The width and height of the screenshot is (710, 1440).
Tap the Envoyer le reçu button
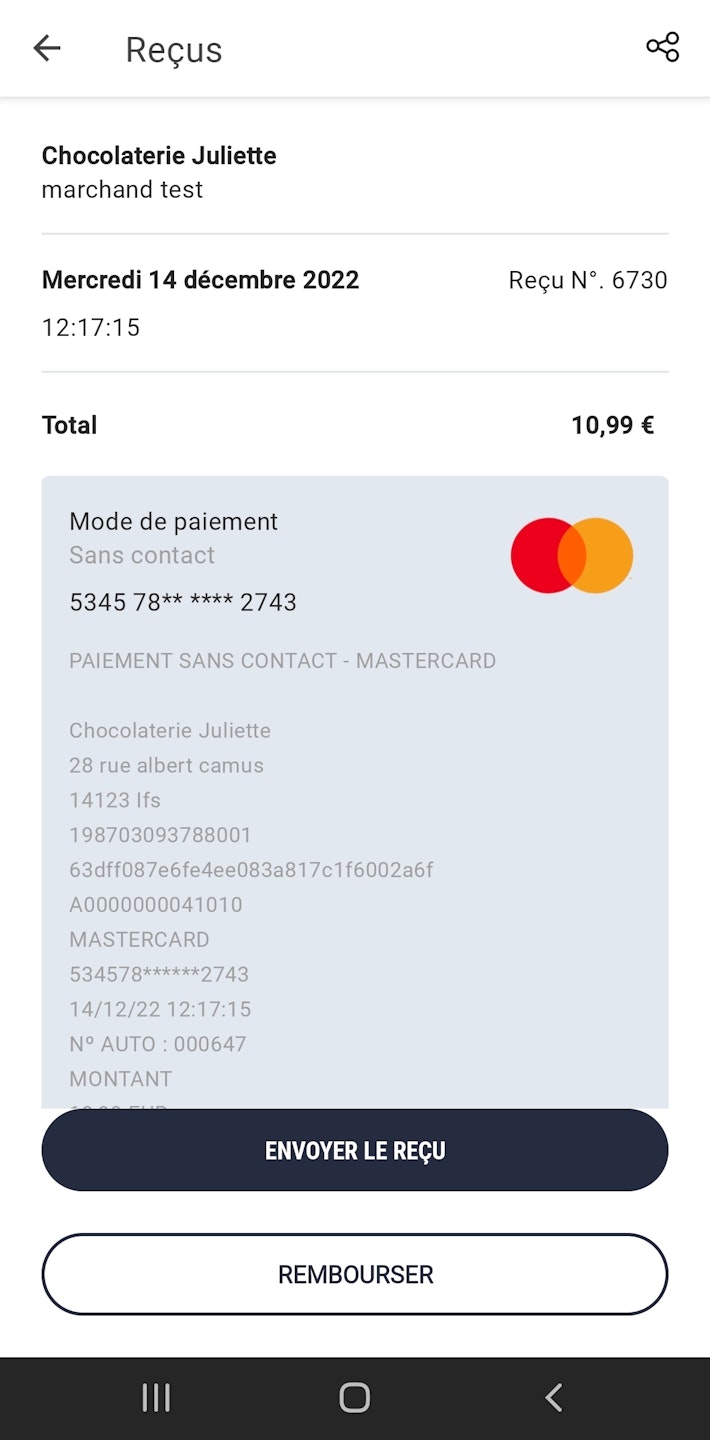pyautogui.click(x=355, y=1150)
